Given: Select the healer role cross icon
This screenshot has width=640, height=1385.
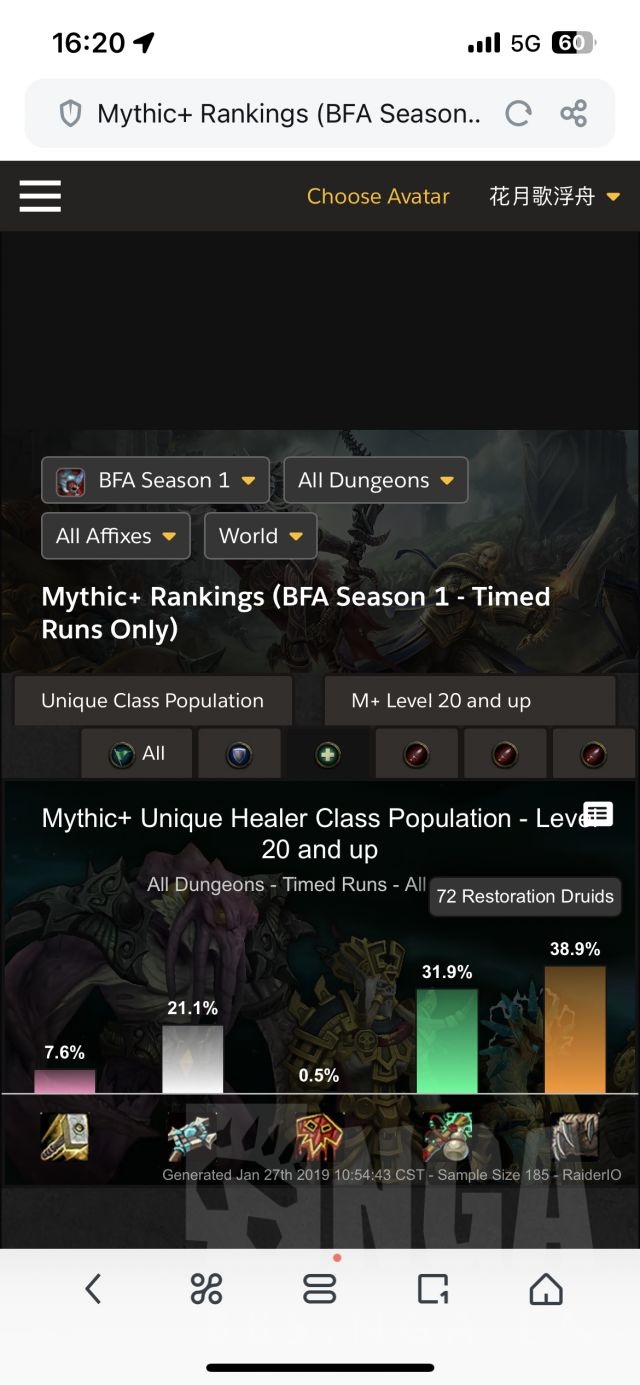Looking at the screenshot, I should [327, 754].
